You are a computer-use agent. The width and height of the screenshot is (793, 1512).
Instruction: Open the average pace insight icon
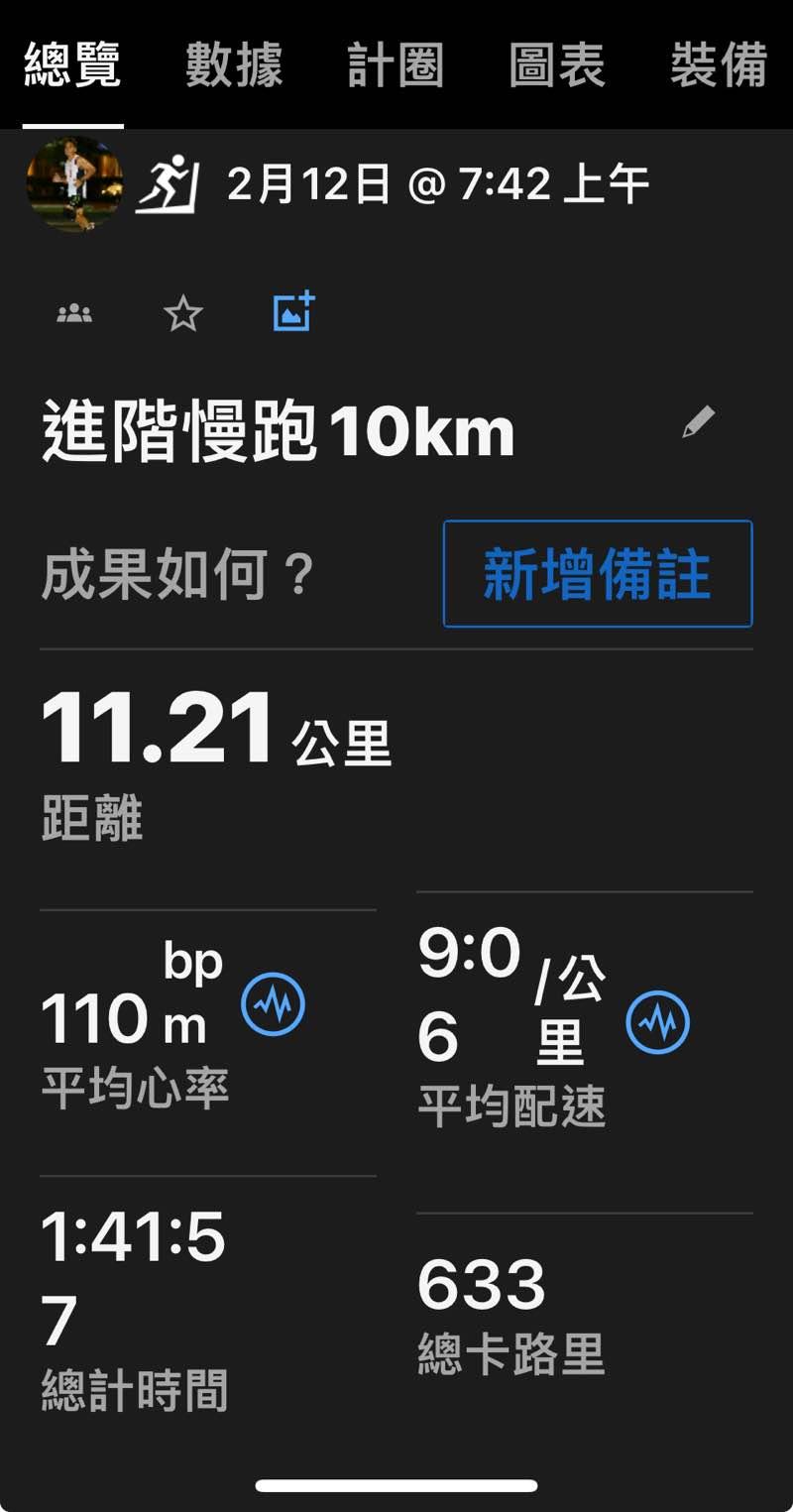tap(658, 1022)
